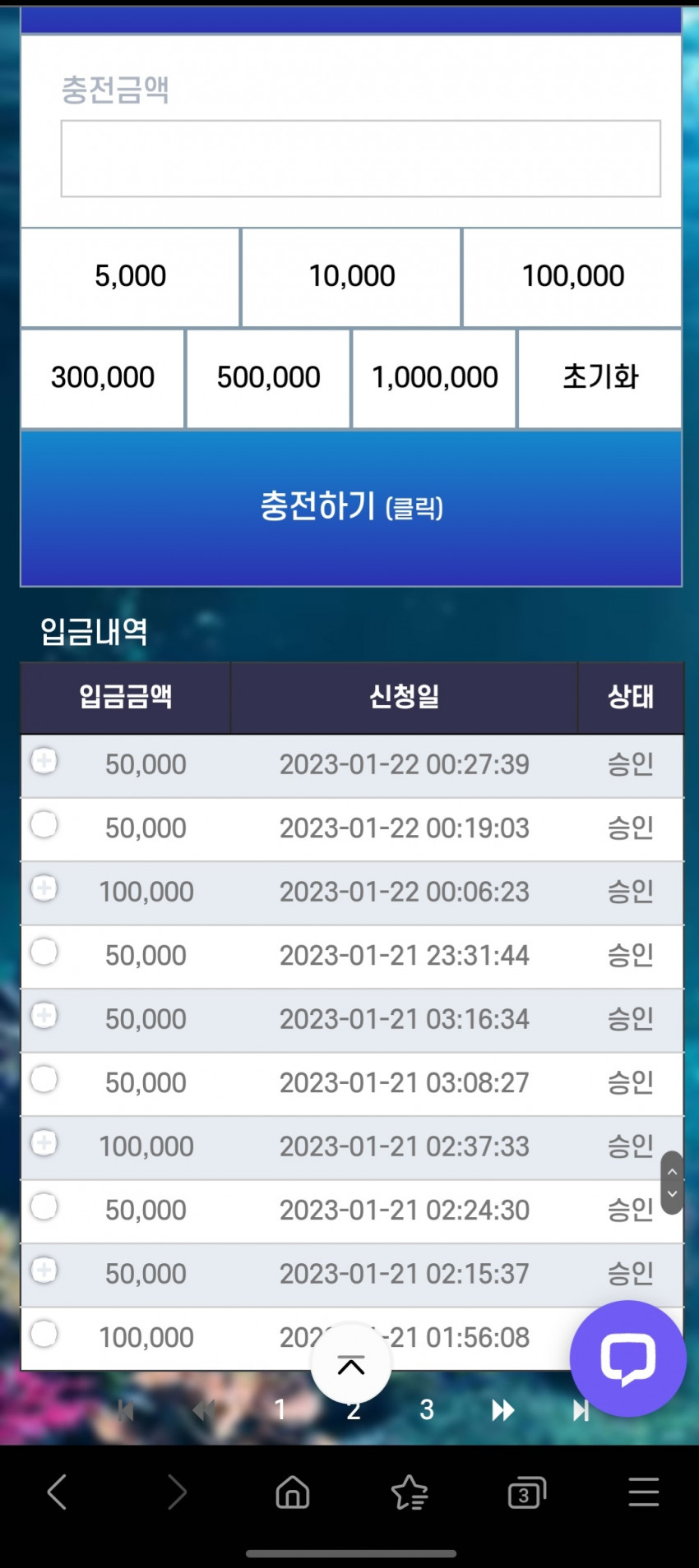Pick the 500,000 amount button

click(268, 378)
